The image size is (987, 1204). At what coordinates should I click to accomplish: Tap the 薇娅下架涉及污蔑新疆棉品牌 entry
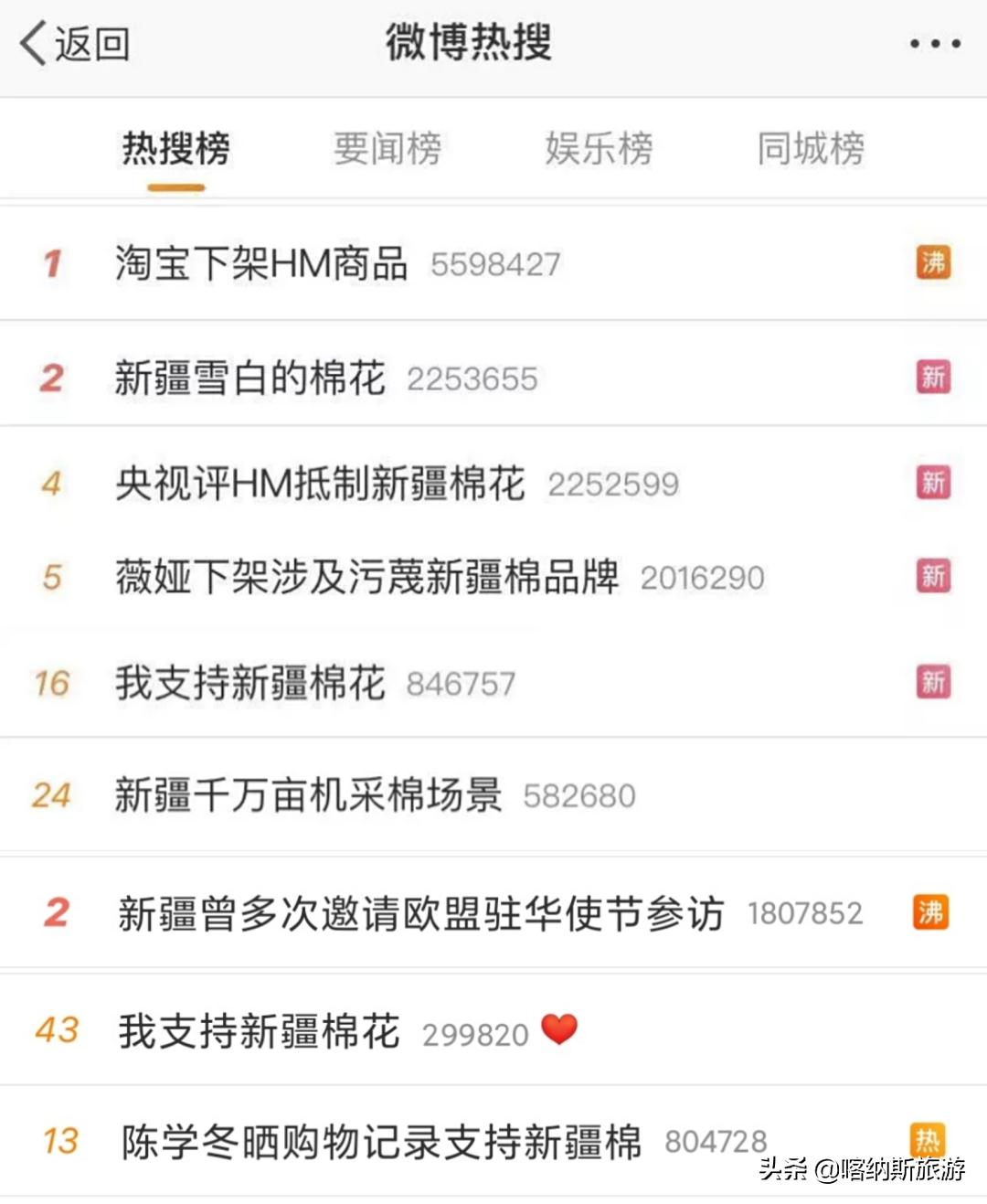point(366,577)
